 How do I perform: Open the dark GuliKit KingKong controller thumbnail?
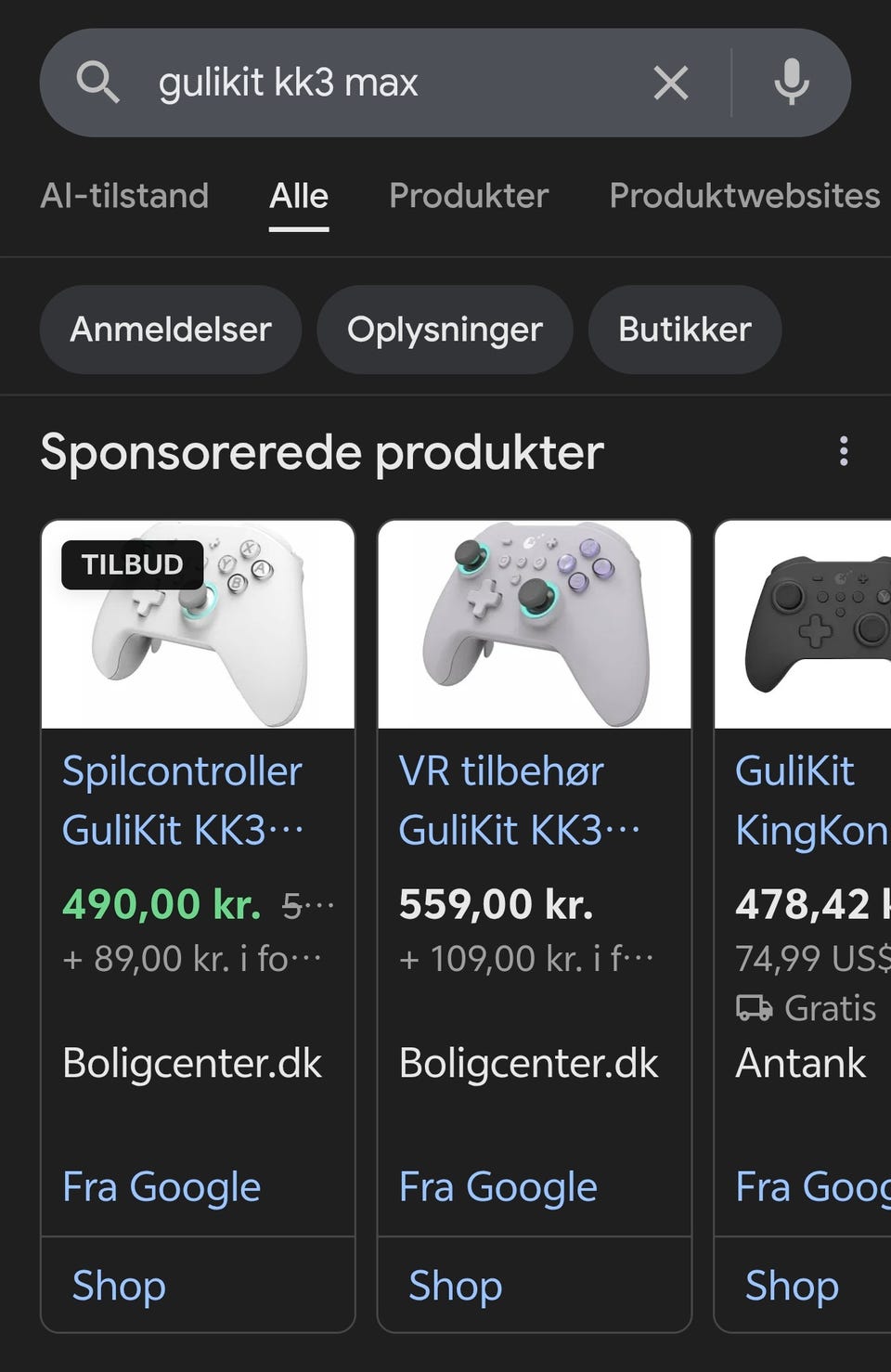[817, 626]
